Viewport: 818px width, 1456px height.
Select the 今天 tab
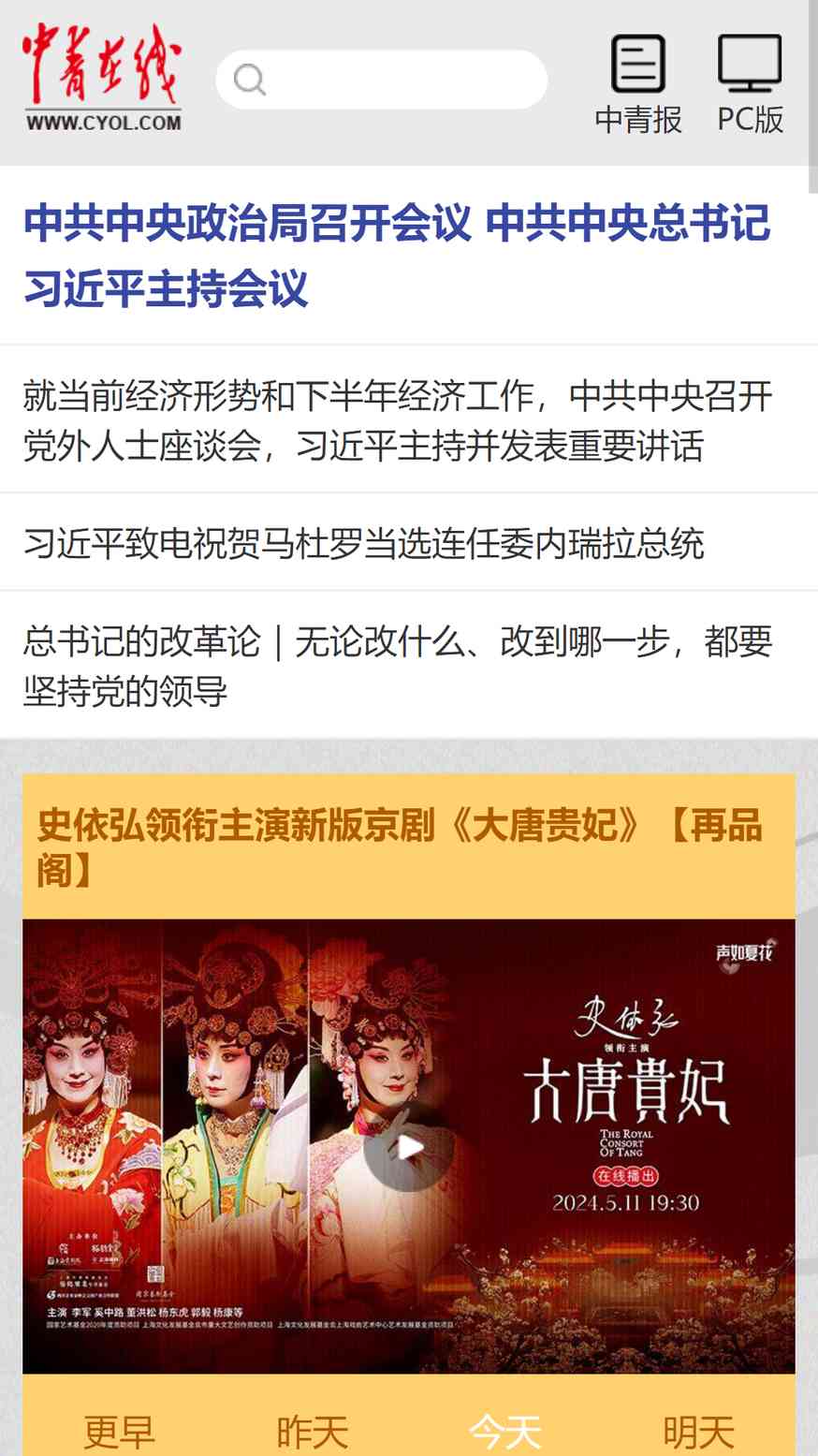point(505,1432)
